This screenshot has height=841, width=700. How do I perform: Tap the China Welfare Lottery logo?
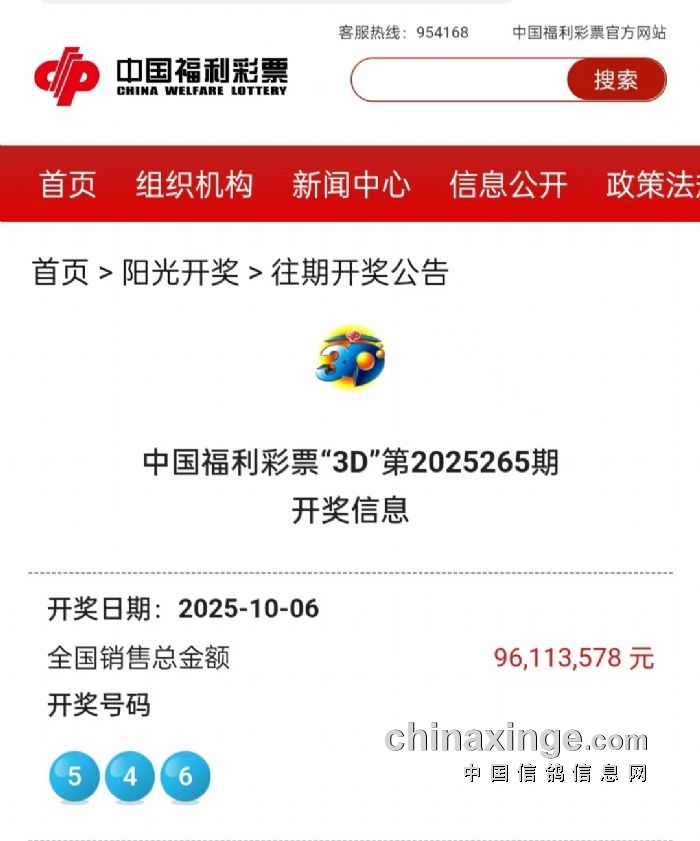(161, 77)
